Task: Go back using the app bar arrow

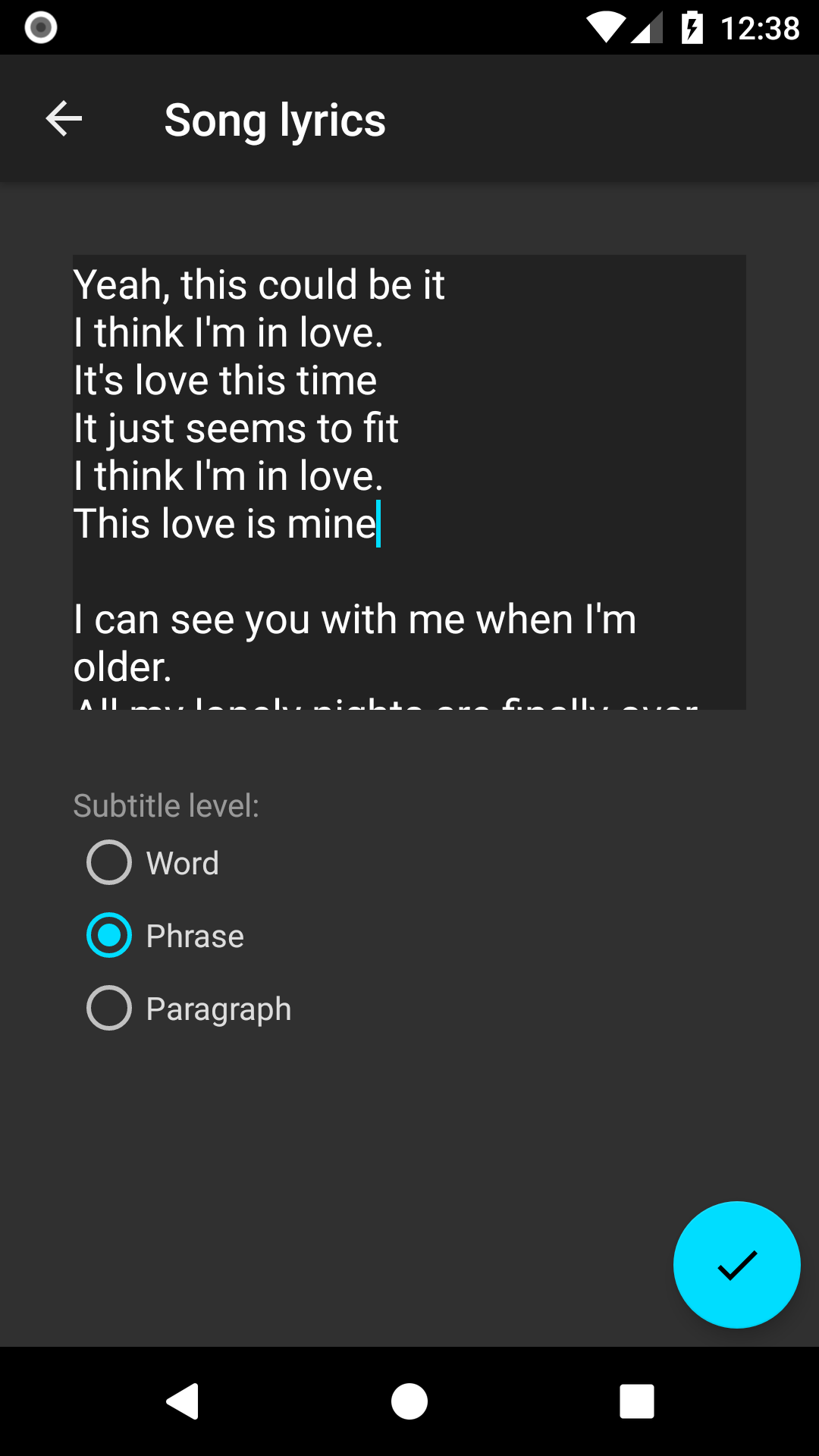Action: pyautogui.click(x=64, y=119)
